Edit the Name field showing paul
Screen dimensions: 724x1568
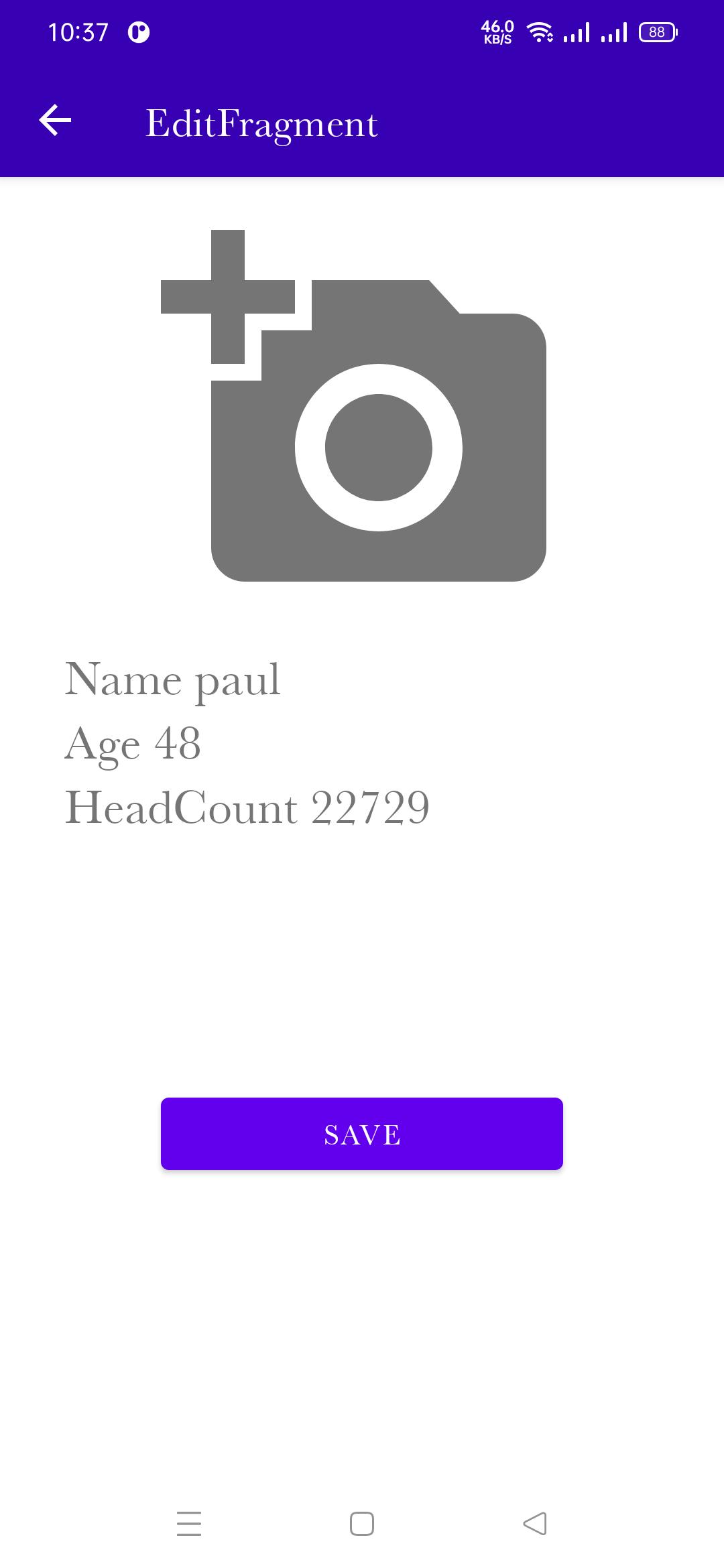[173, 679]
